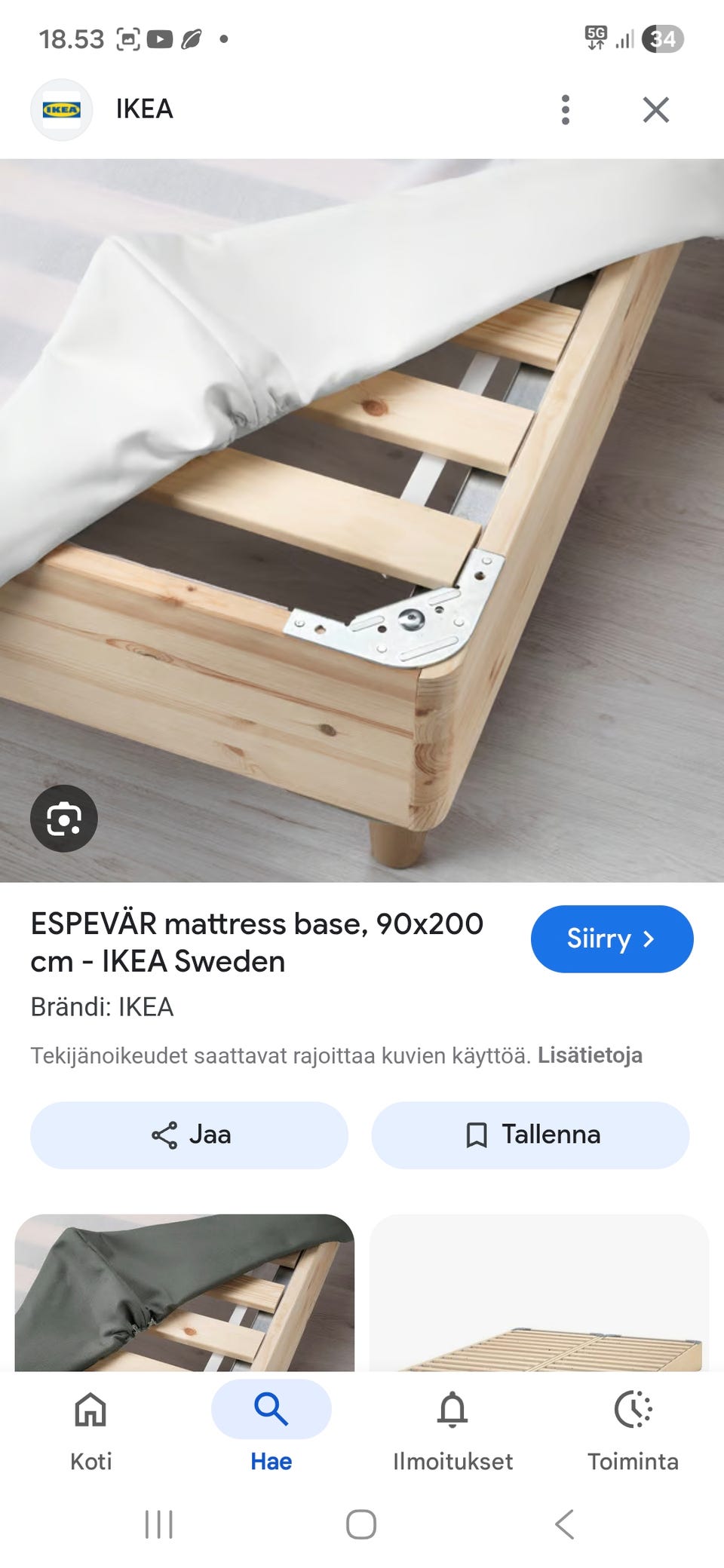
Task: Open the Lisätietoja copyright link
Action: tap(590, 1055)
